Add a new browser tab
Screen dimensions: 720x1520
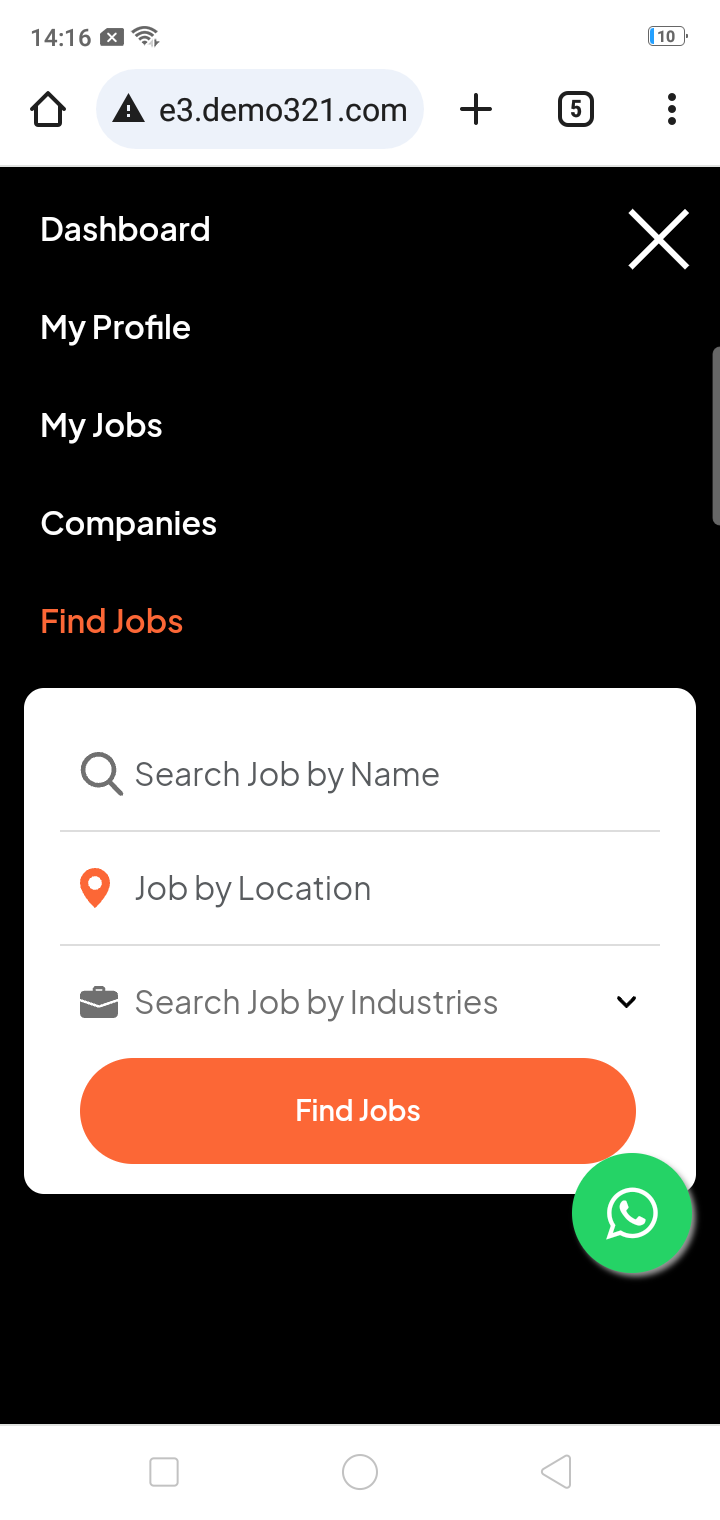click(476, 109)
